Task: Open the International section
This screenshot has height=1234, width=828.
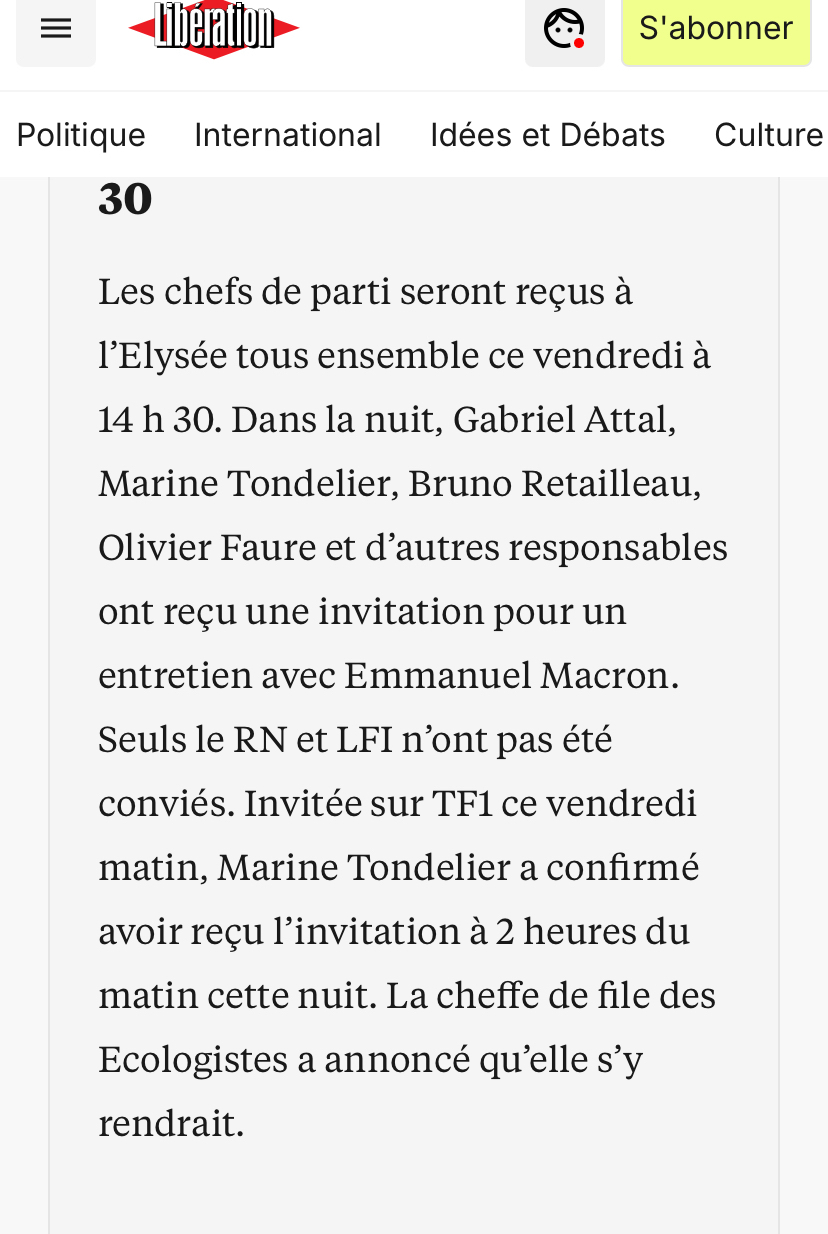Action: tap(288, 135)
